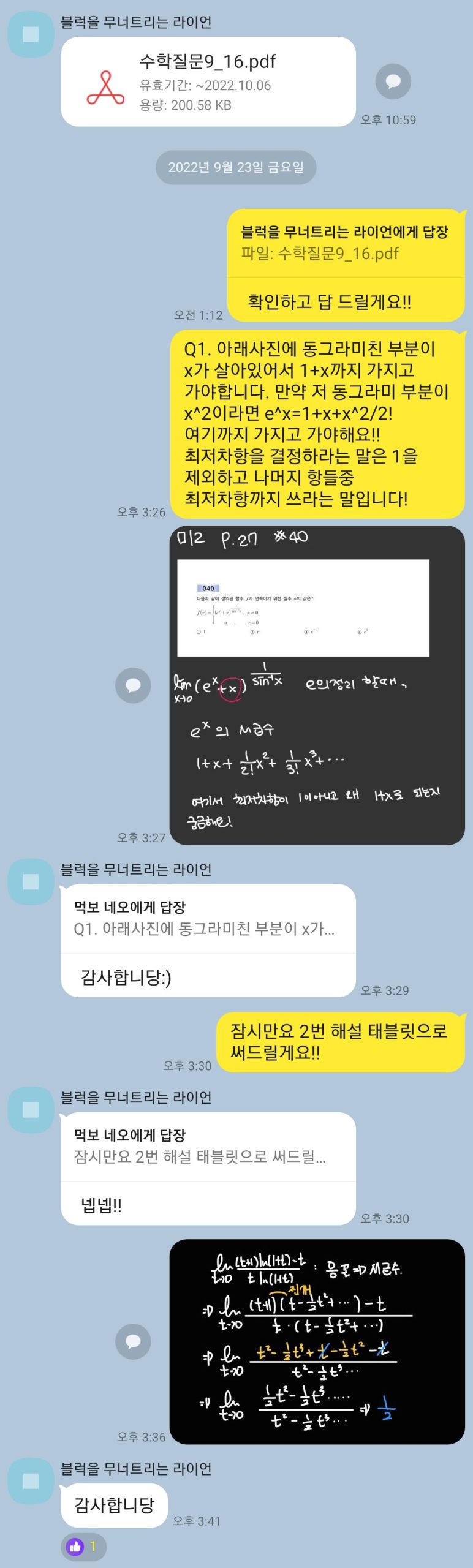The width and height of the screenshot is (473, 1568).
Task: Tap the thumbs-up reaction under 감사합니당
Action: click(x=83, y=1546)
